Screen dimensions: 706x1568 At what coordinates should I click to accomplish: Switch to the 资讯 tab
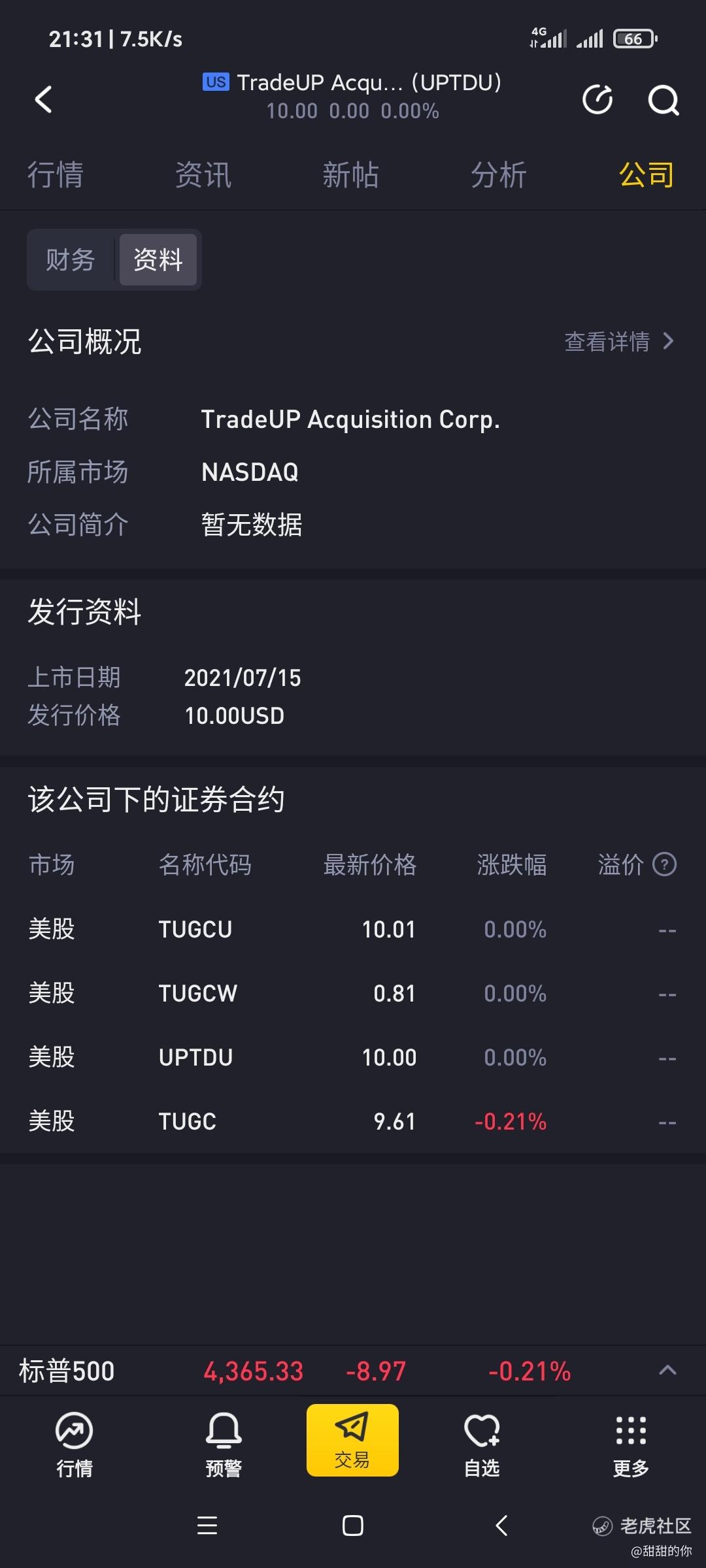[x=203, y=175]
